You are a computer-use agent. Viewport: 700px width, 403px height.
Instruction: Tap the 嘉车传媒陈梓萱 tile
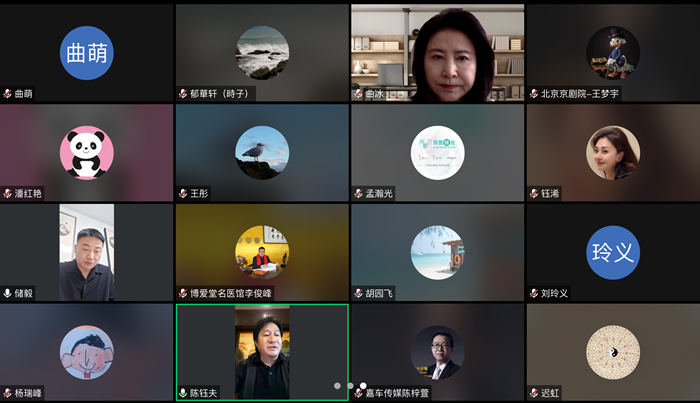pos(437,352)
